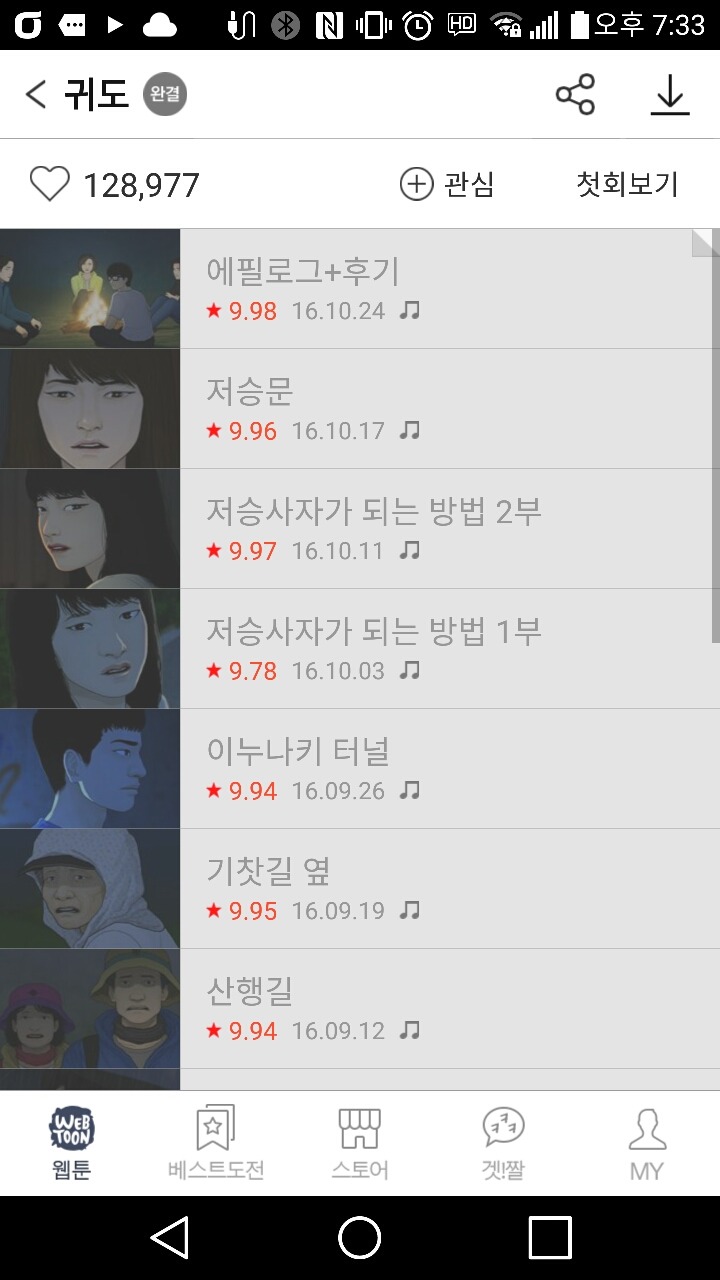Open the system recent apps view
The width and height of the screenshot is (720, 1280).
pos(549,1238)
